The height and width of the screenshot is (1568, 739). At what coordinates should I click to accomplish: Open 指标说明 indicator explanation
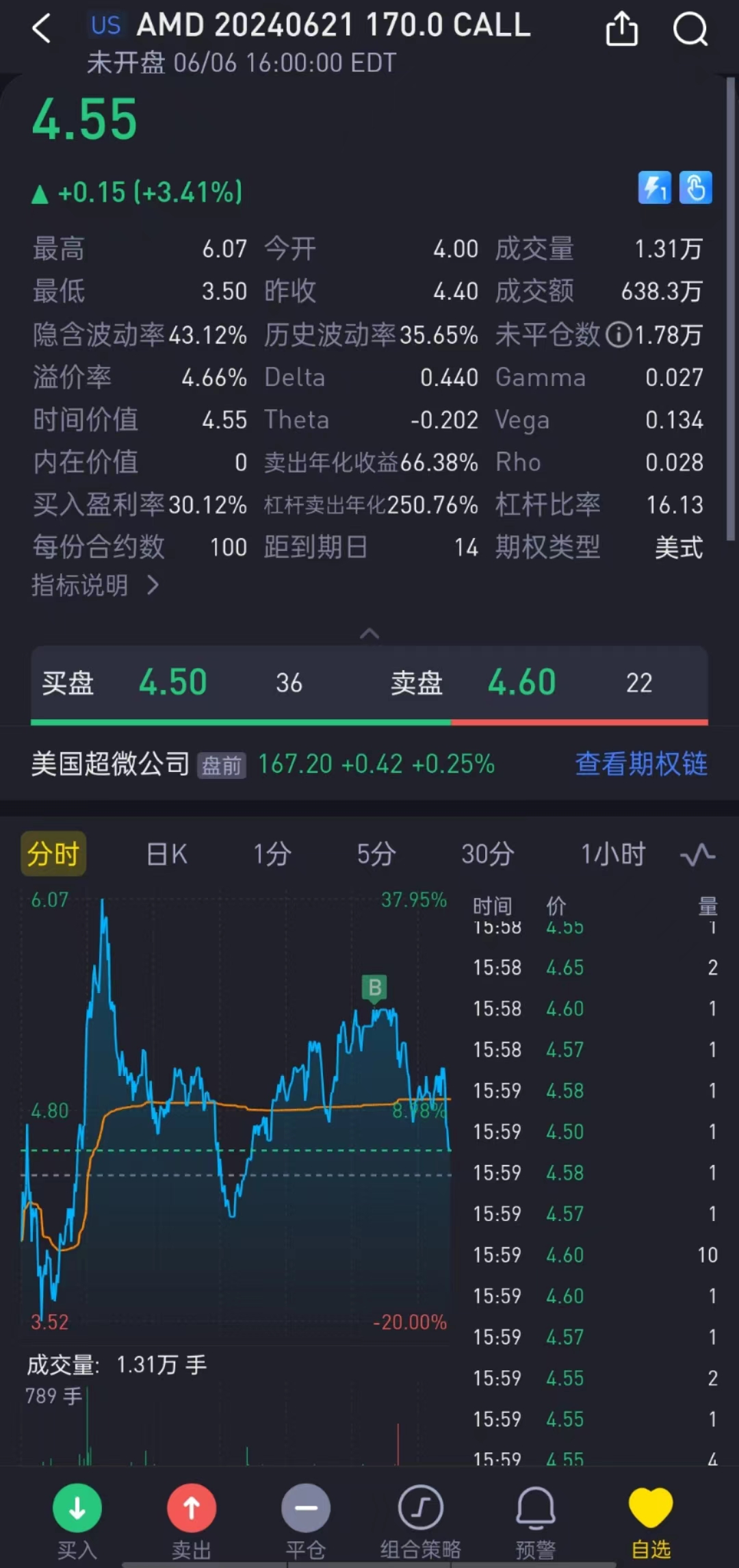coord(94,585)
